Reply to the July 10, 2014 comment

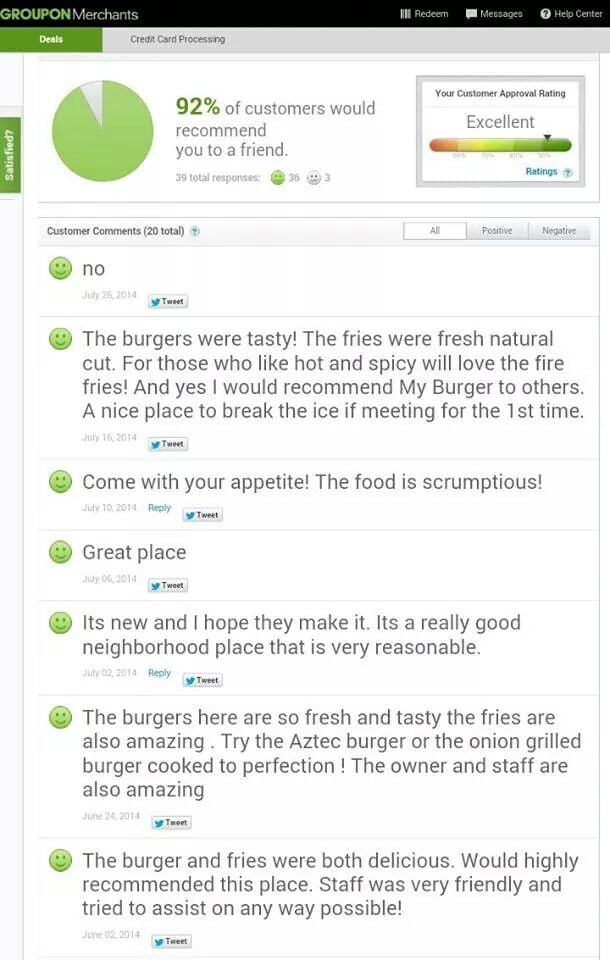click(159, 508)
